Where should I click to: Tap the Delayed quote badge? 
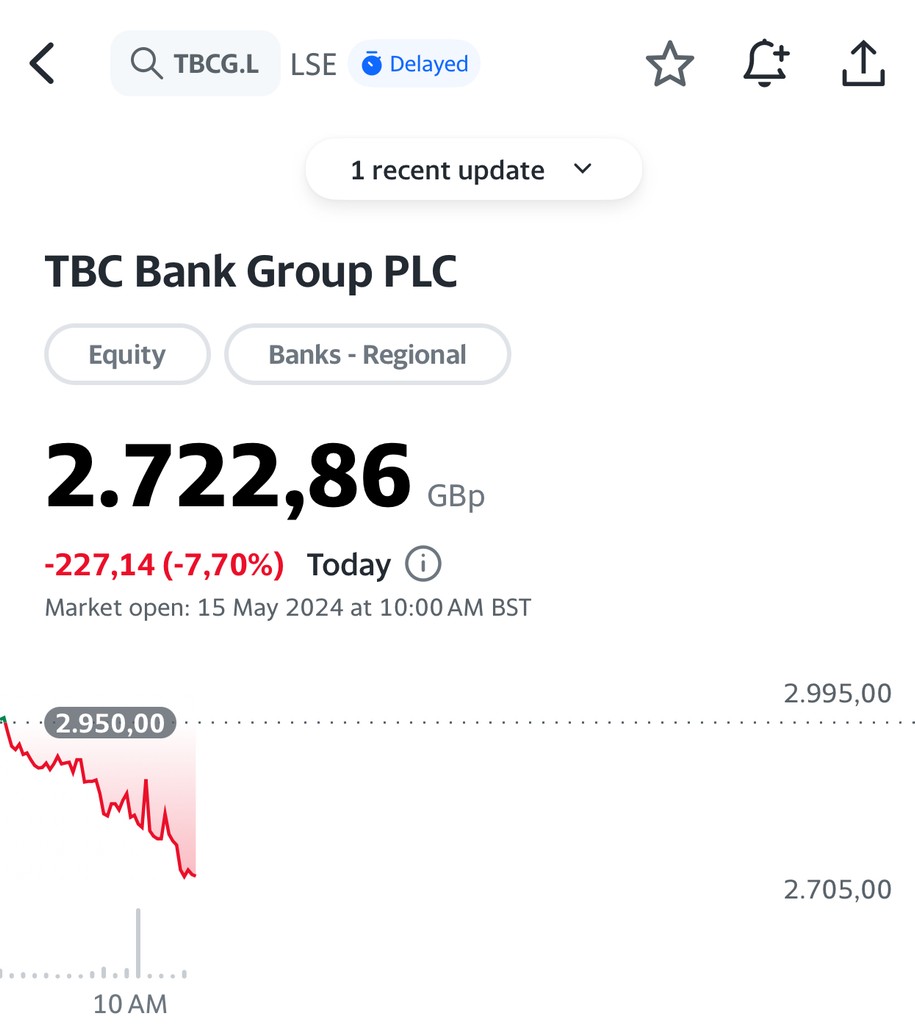[414, 64]
